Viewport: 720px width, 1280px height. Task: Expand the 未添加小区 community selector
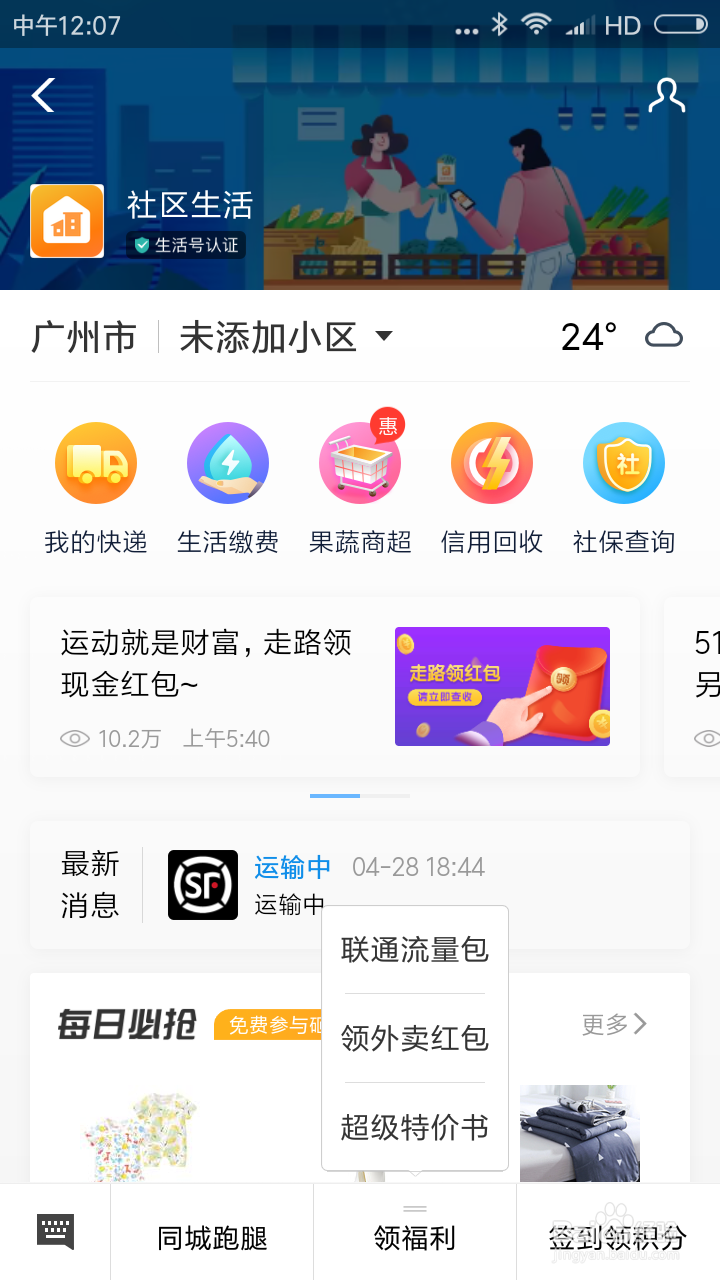(x=280, y=336)
